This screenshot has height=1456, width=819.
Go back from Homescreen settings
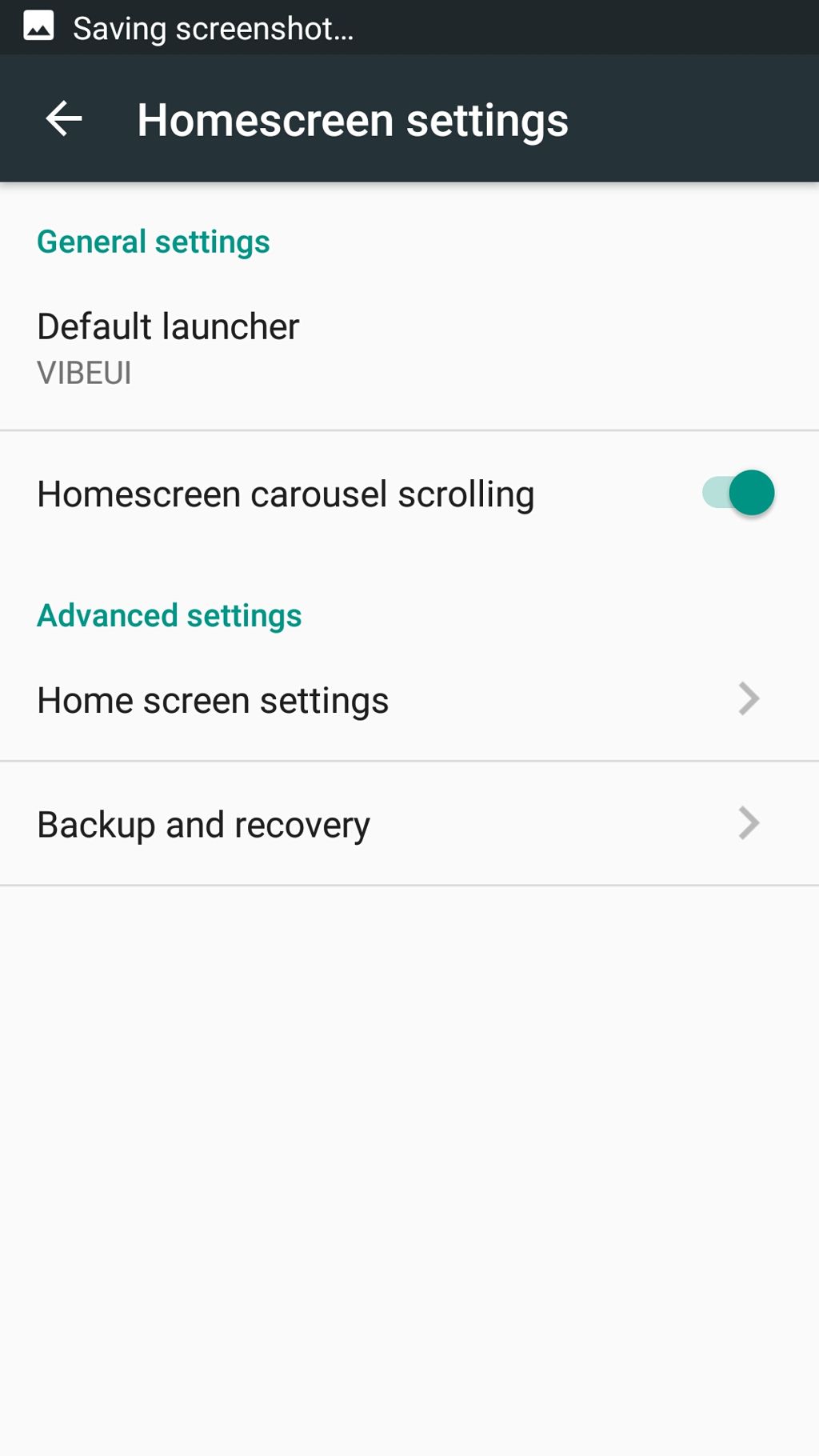pyautogui.click(x=64, y=120)
